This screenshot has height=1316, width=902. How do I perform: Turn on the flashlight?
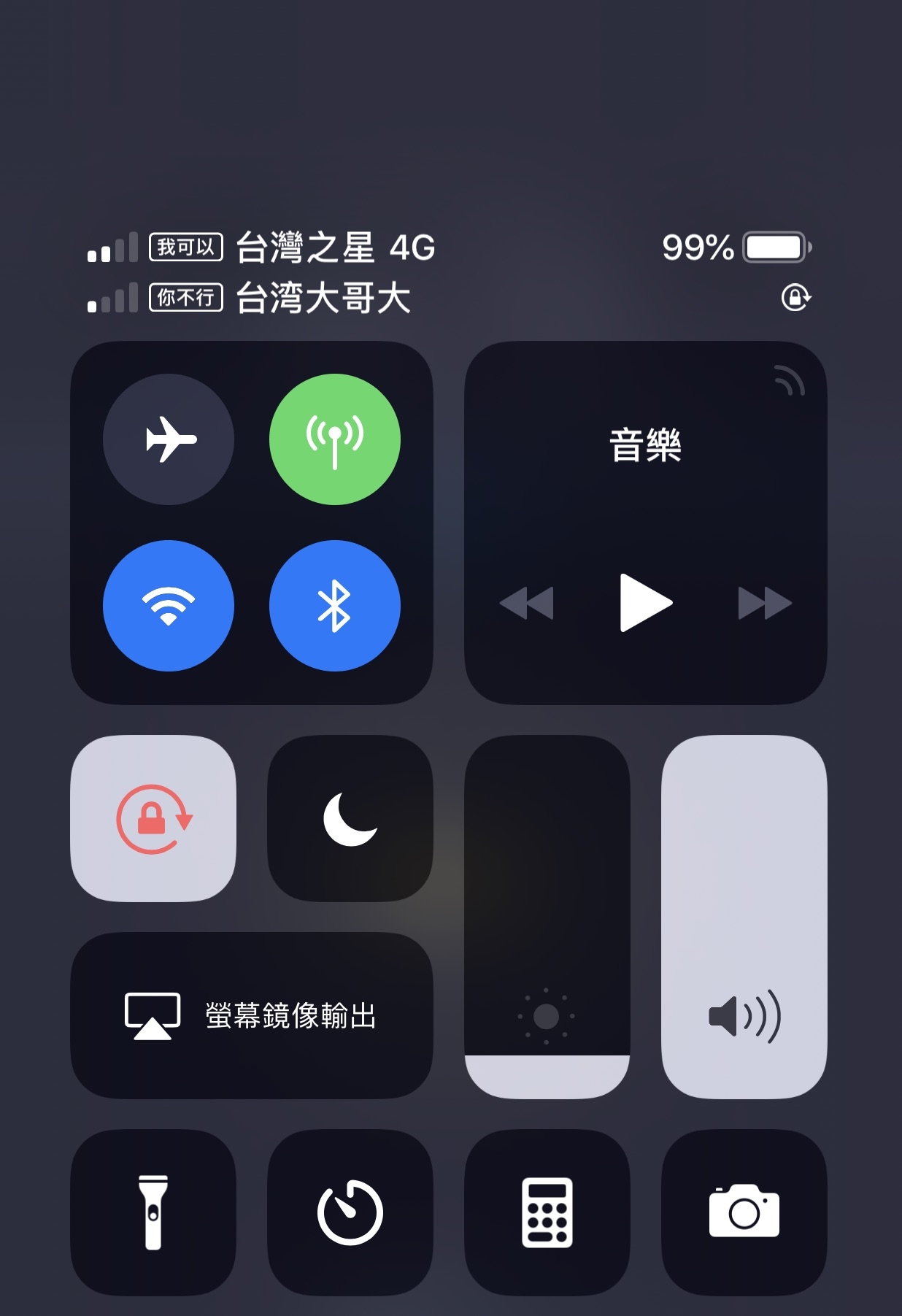point(153,1212)
